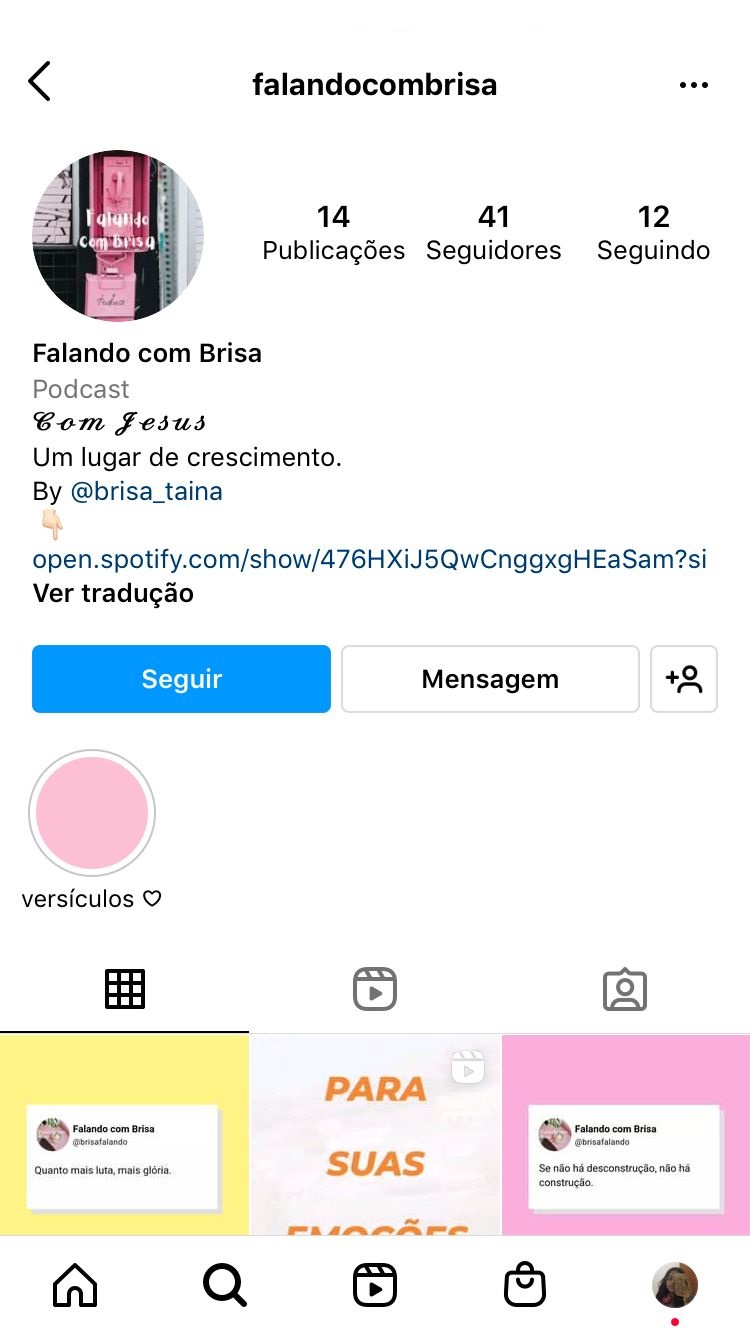View the falandocombrisa profile picture

[118, 236]
